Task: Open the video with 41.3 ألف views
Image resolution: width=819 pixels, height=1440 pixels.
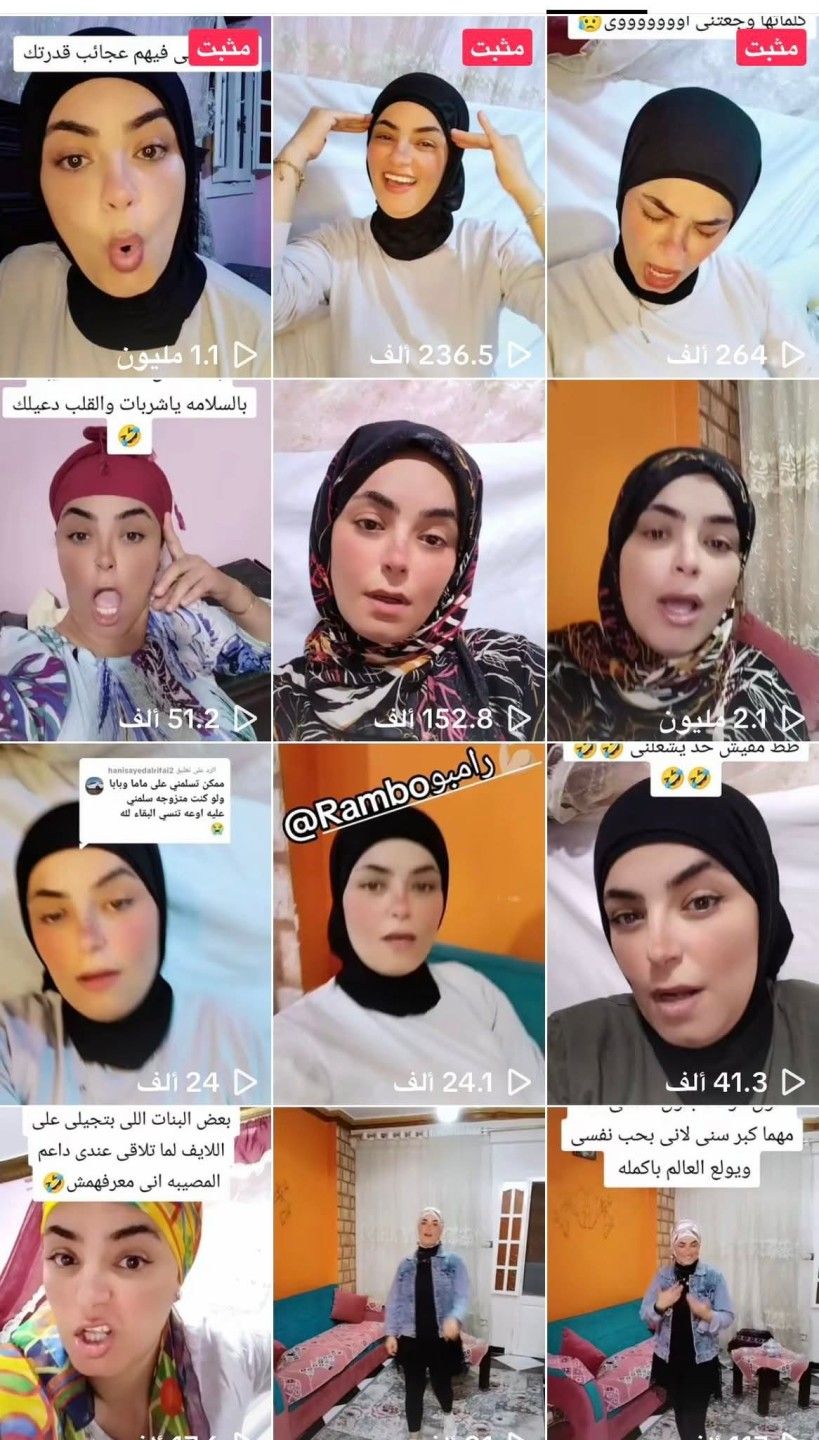Action: pyautogui.click(x=683, y=925)
